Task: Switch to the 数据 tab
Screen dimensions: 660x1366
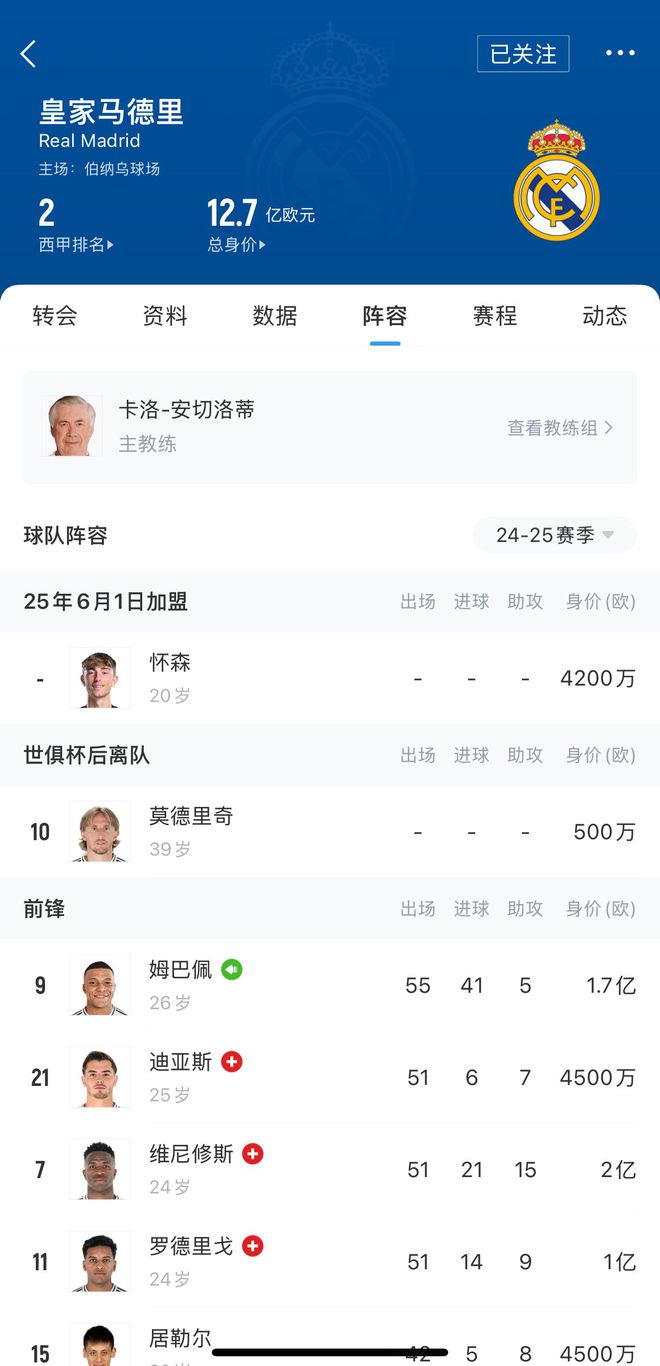Action: click(275, 316)
